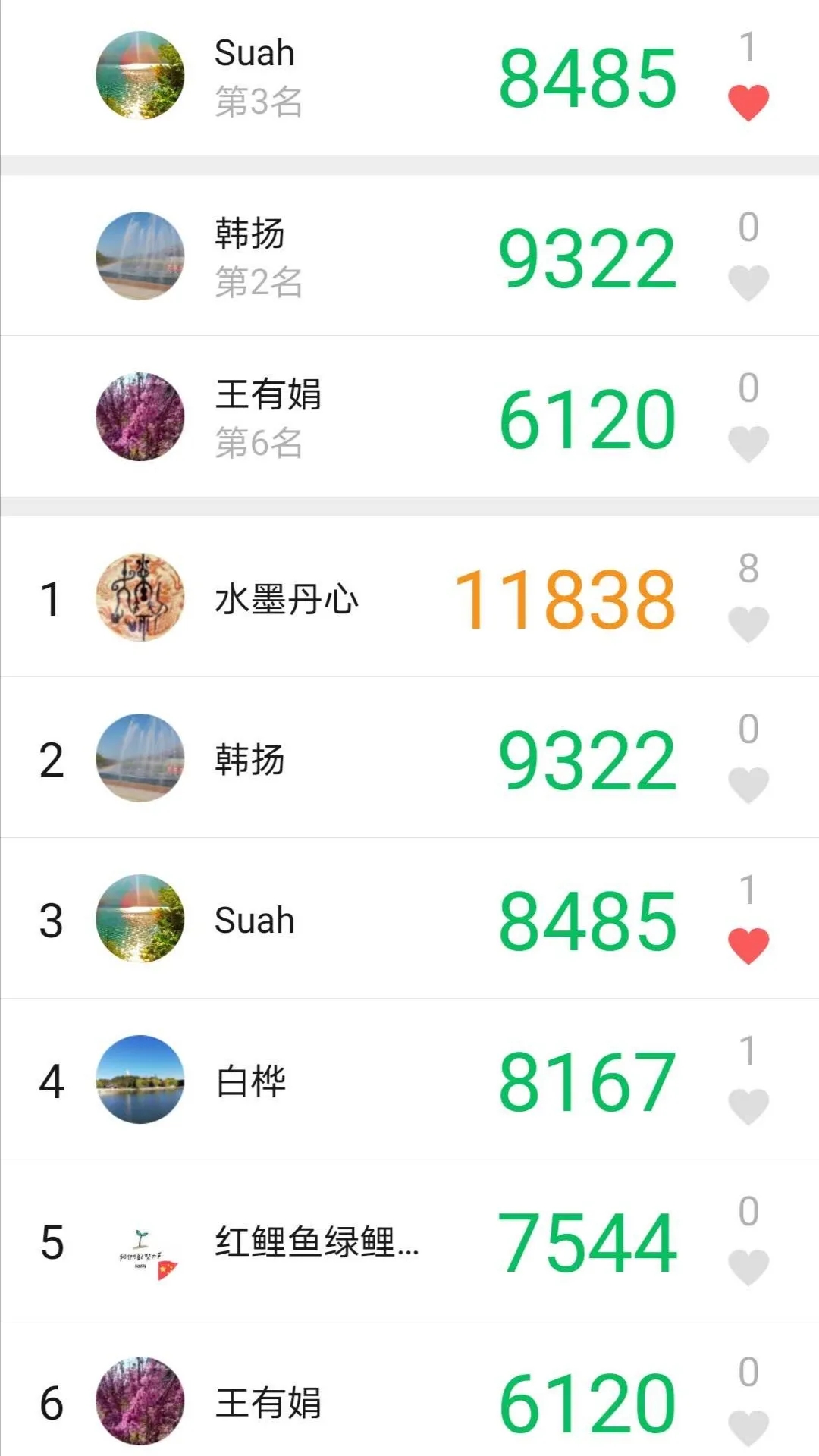Tap the heart on 王有娟's 第6名 entry

tap(748, 444)
